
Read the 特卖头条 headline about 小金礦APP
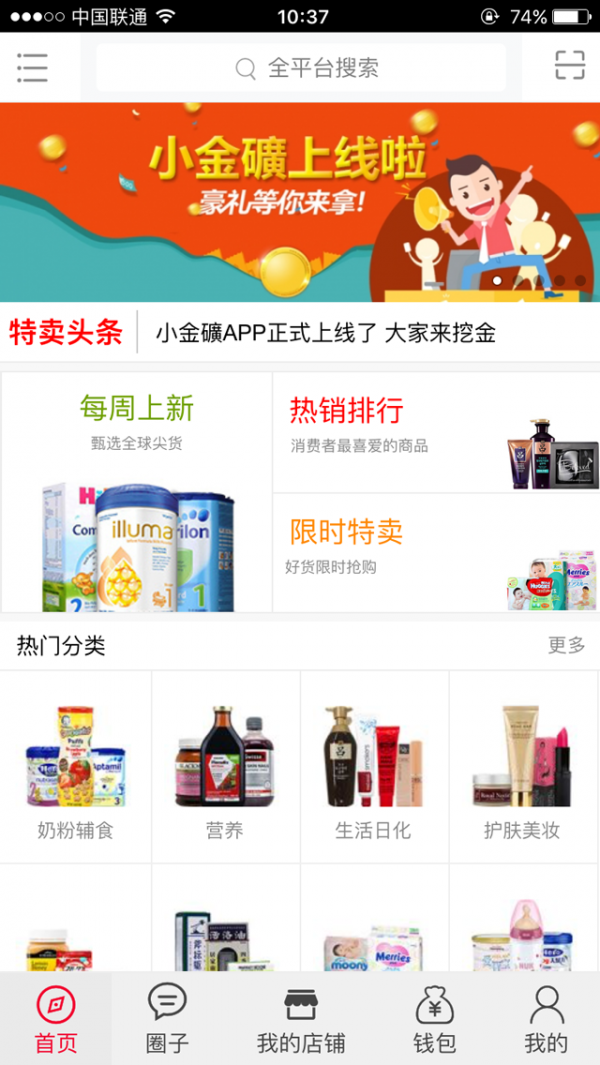pyautogui.click(x=325, y=333)
